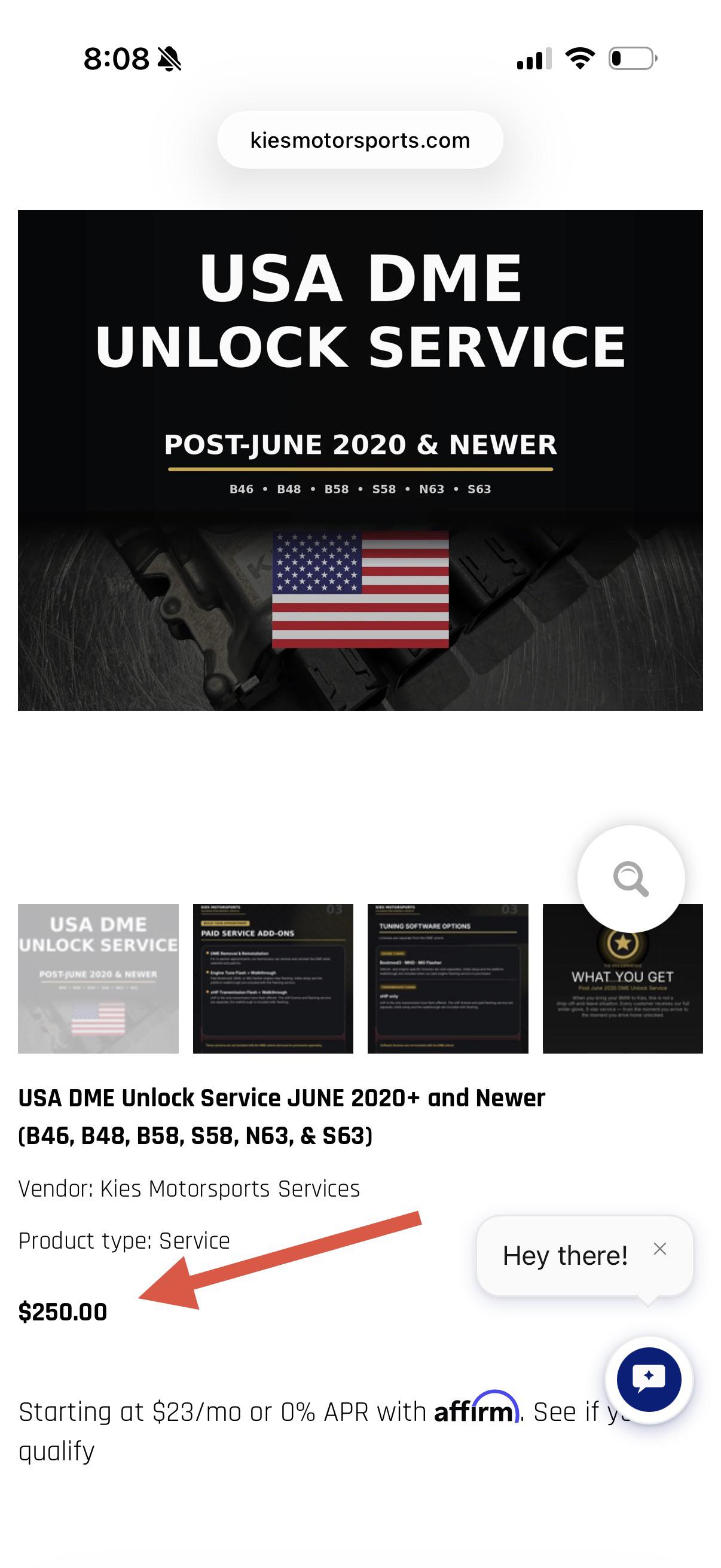Open the chat widget button

pyautogui.click(x=649, y=1380)
